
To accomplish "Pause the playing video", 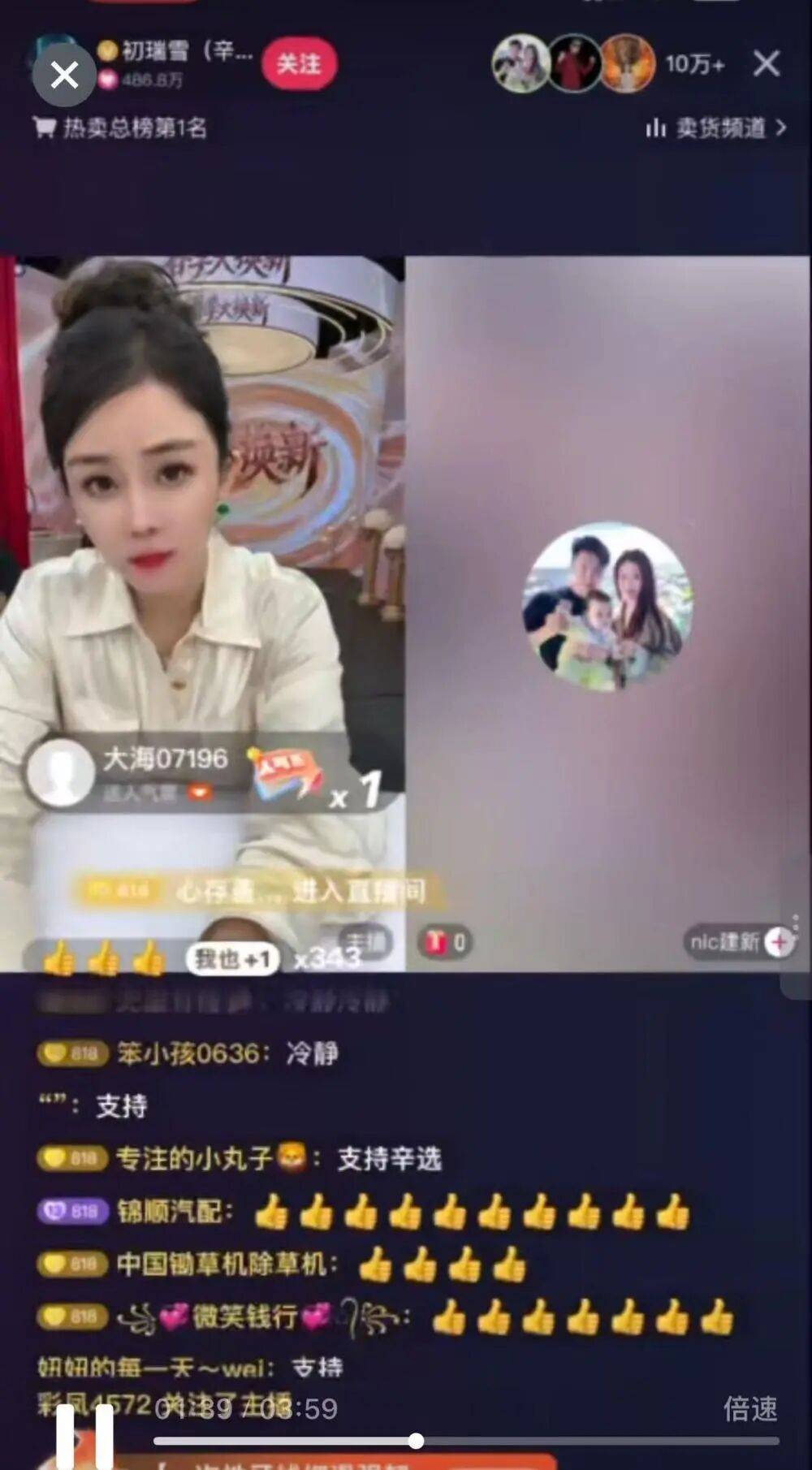I will pos(84,1436).
